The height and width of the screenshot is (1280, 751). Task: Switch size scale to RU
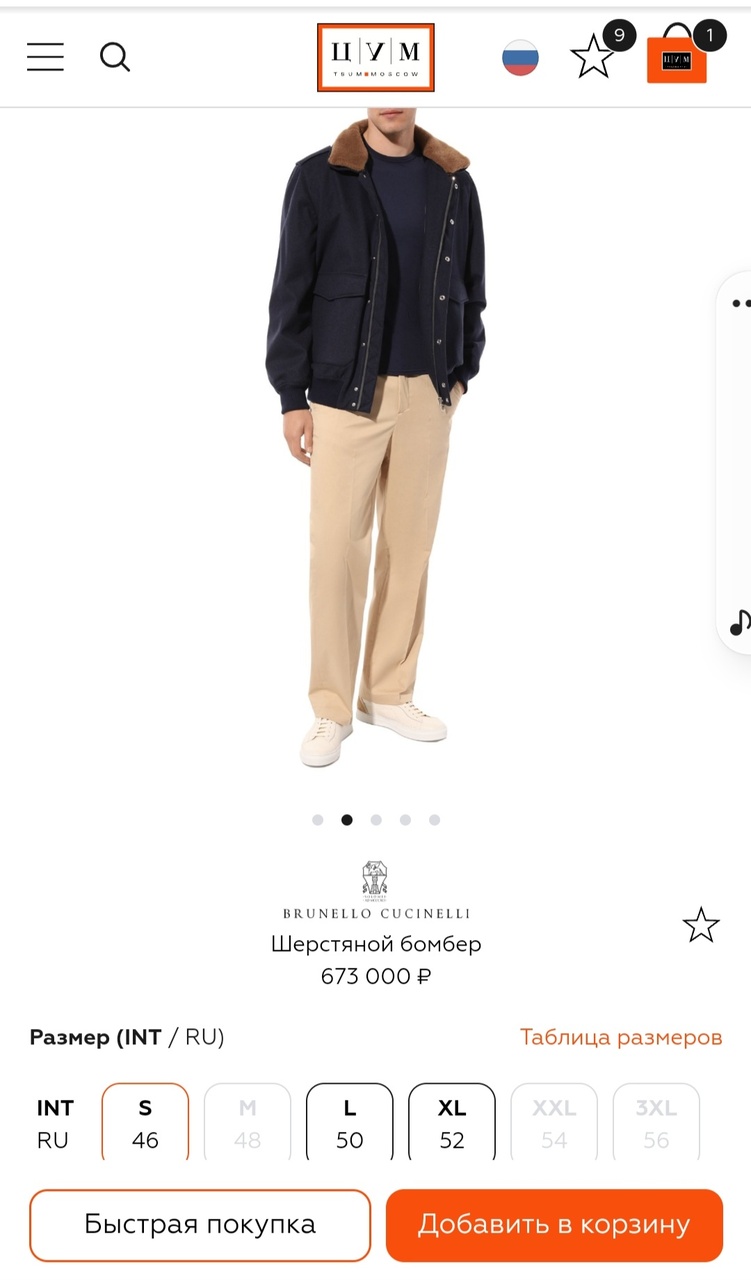click(x=203, y=1037)
